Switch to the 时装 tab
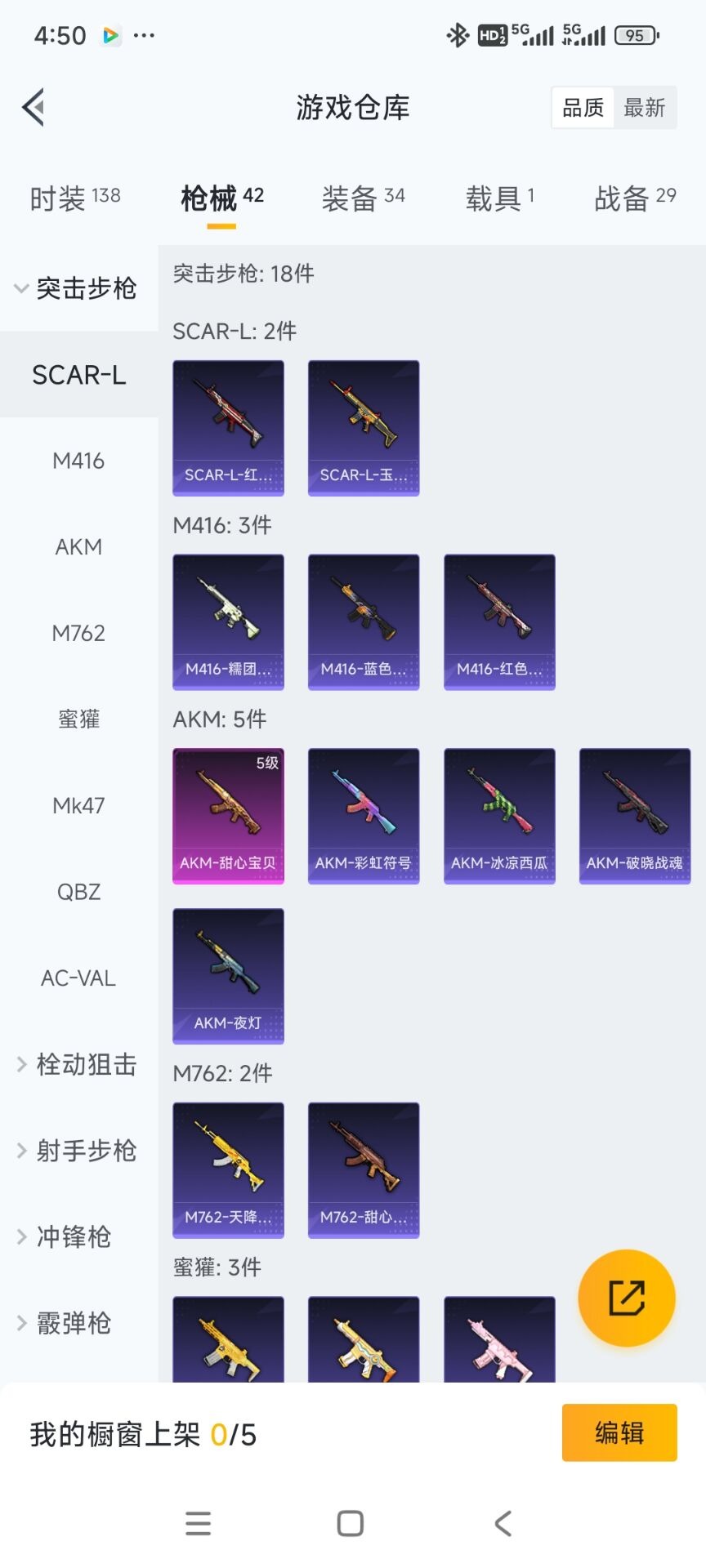Viewport: 706px width, 1568px height. (x=74, y=198)
